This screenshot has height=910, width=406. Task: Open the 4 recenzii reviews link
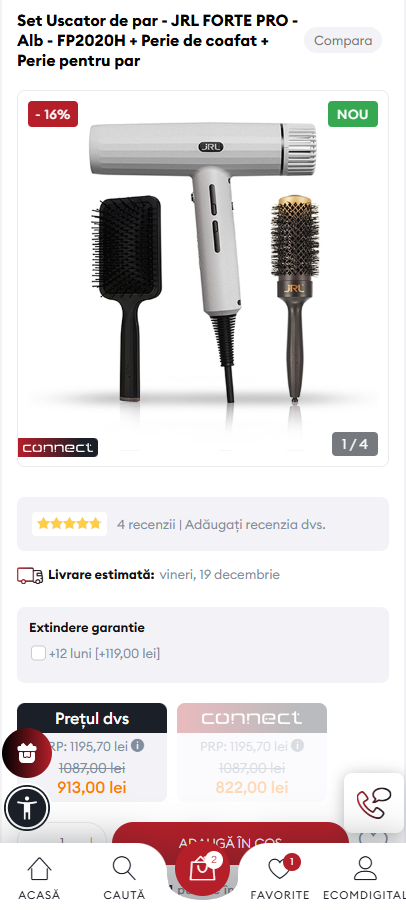(x=146, y=525)
